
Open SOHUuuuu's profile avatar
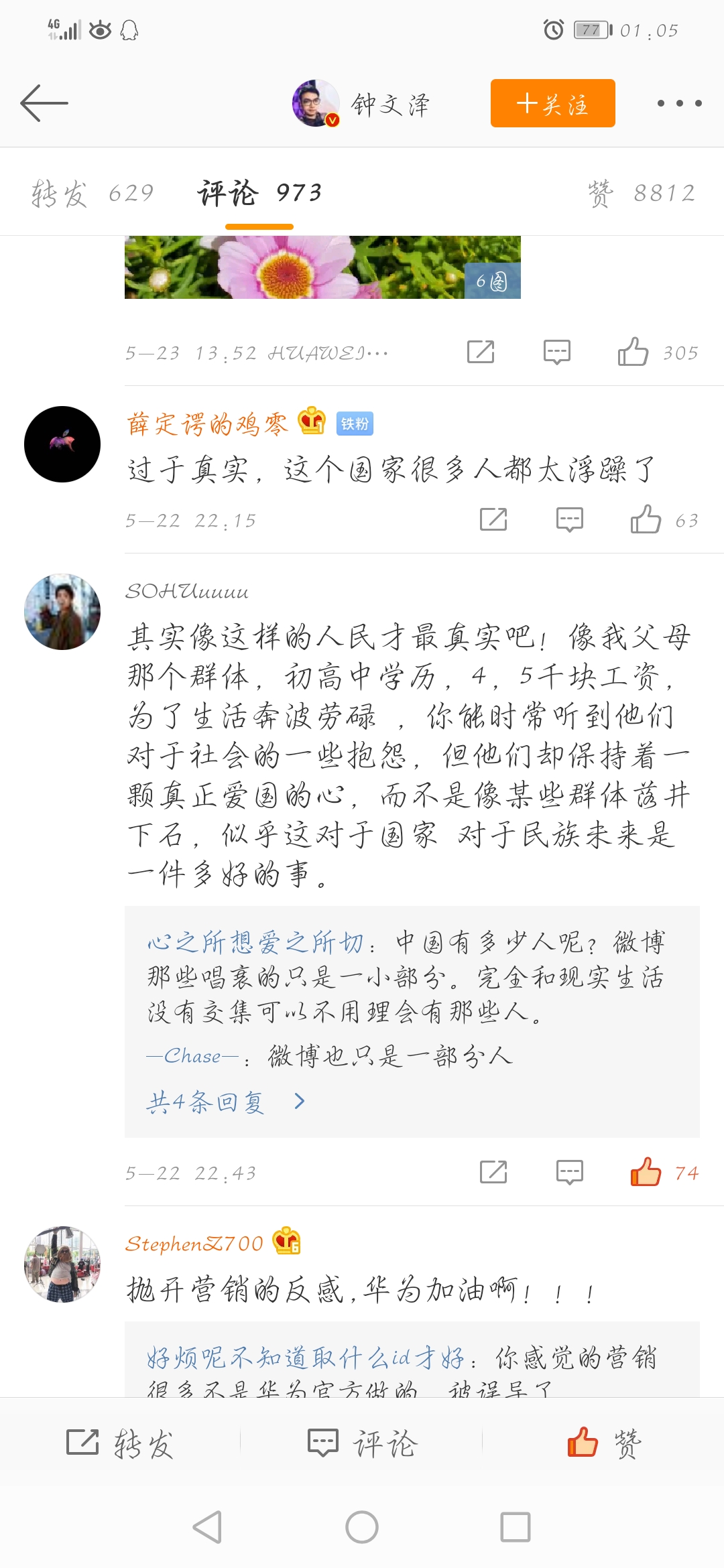(62, 612)
